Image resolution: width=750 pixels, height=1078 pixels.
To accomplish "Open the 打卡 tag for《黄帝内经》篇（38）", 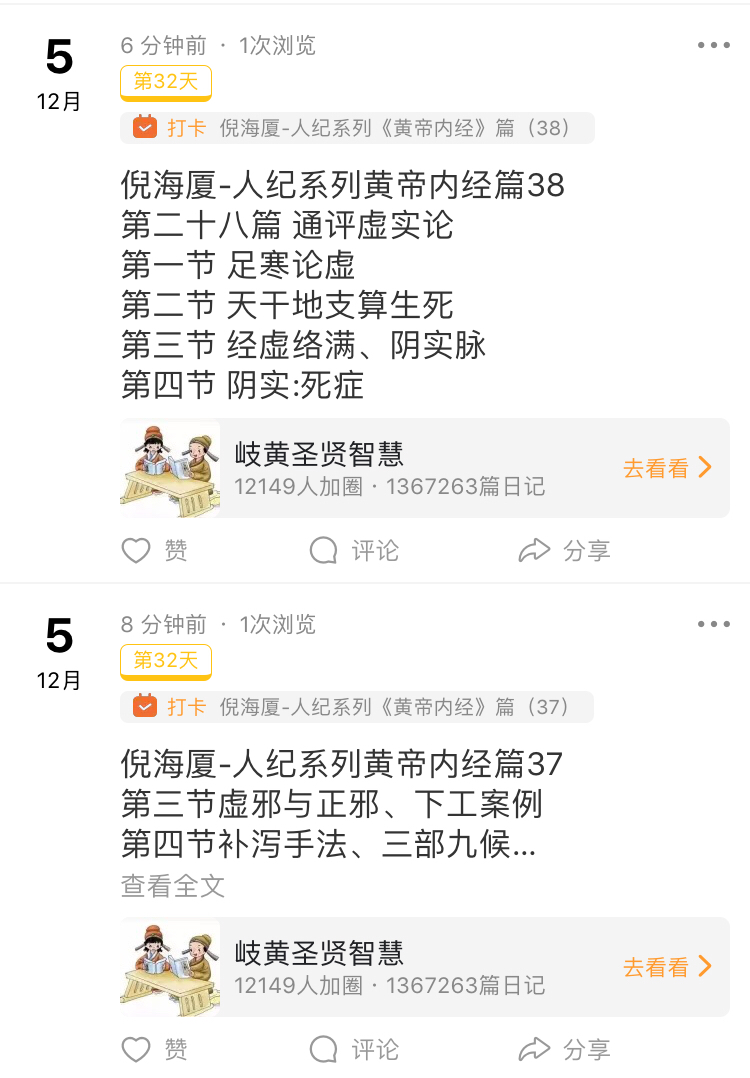I will point(357,128).
